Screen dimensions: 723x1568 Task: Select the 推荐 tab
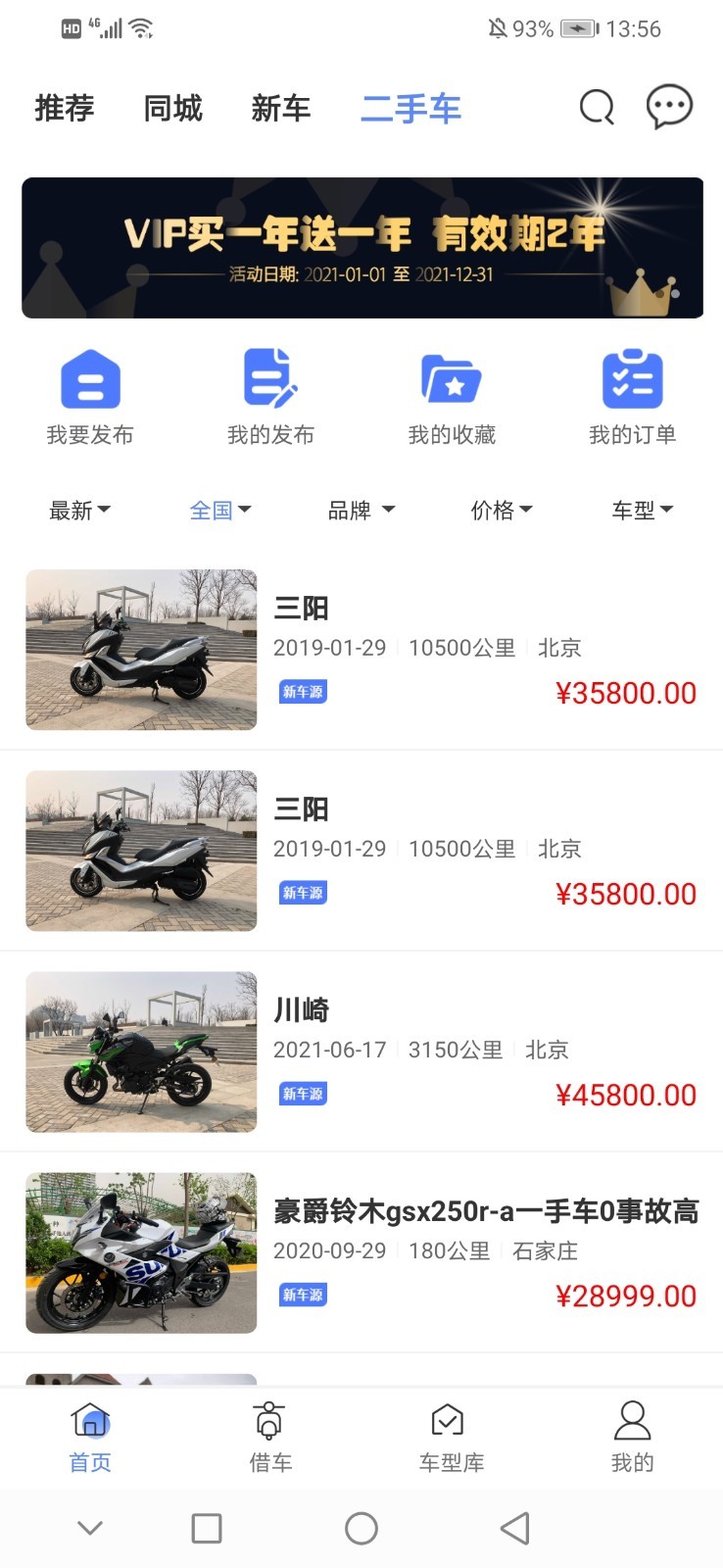[64, 108]
